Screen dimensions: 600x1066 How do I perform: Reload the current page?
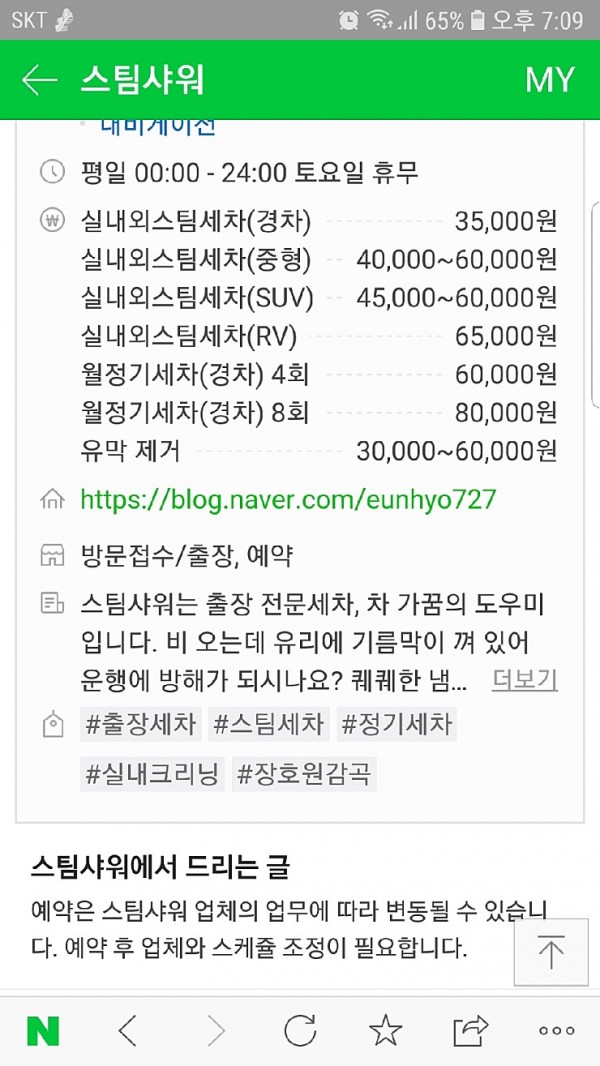click(x=300, y=1031)
